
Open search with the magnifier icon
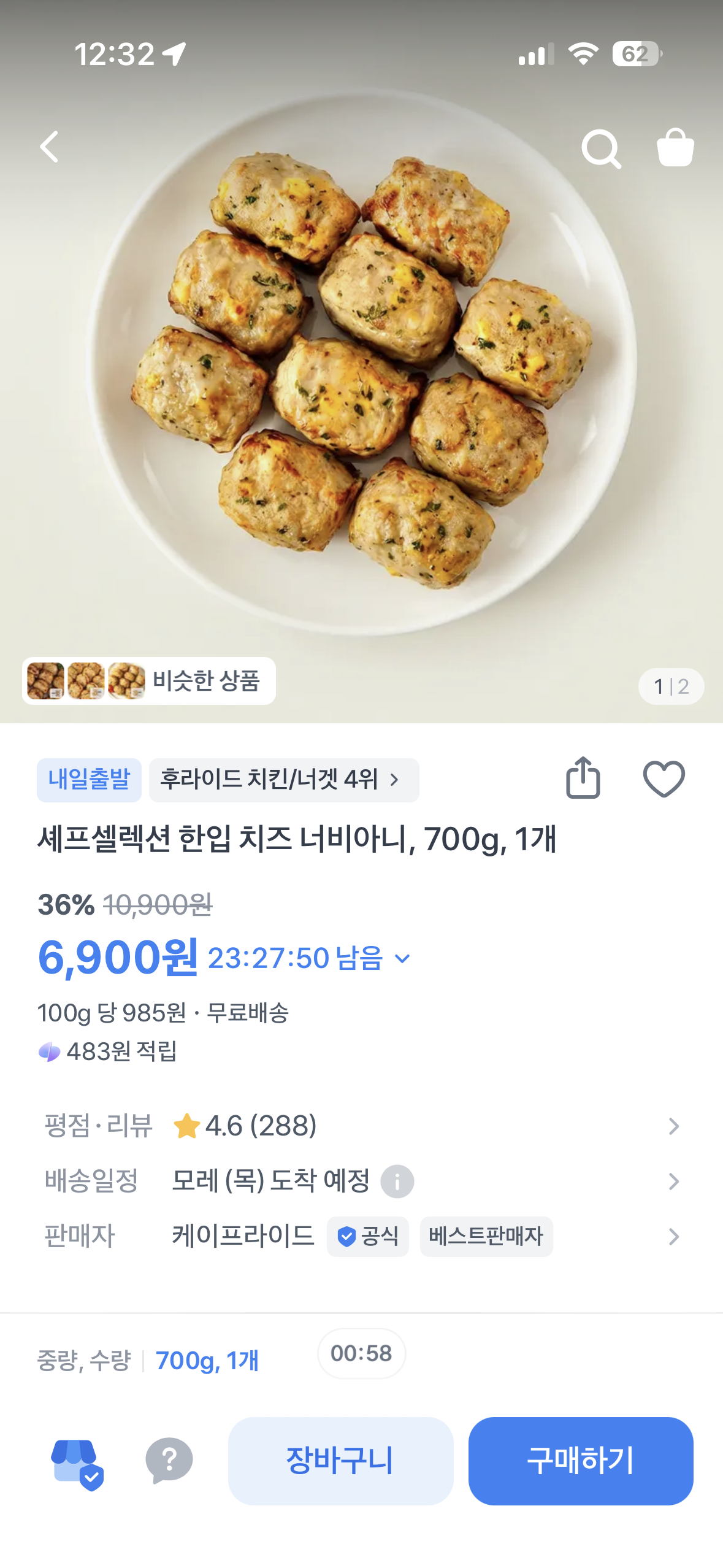click(x=601, y=148)
